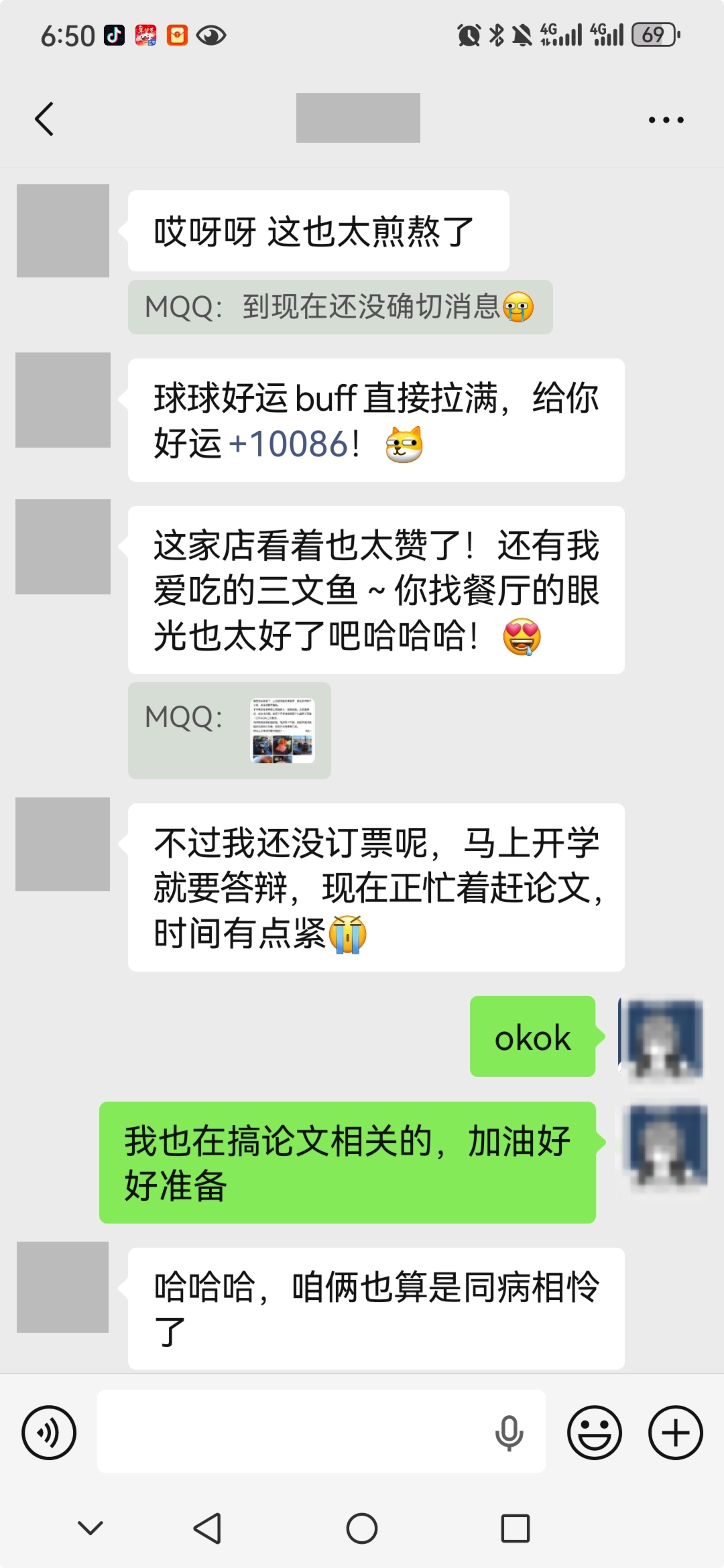724x1568 pixels.
Task: Tap the +10086 number link
Action: tap(288, 444)
